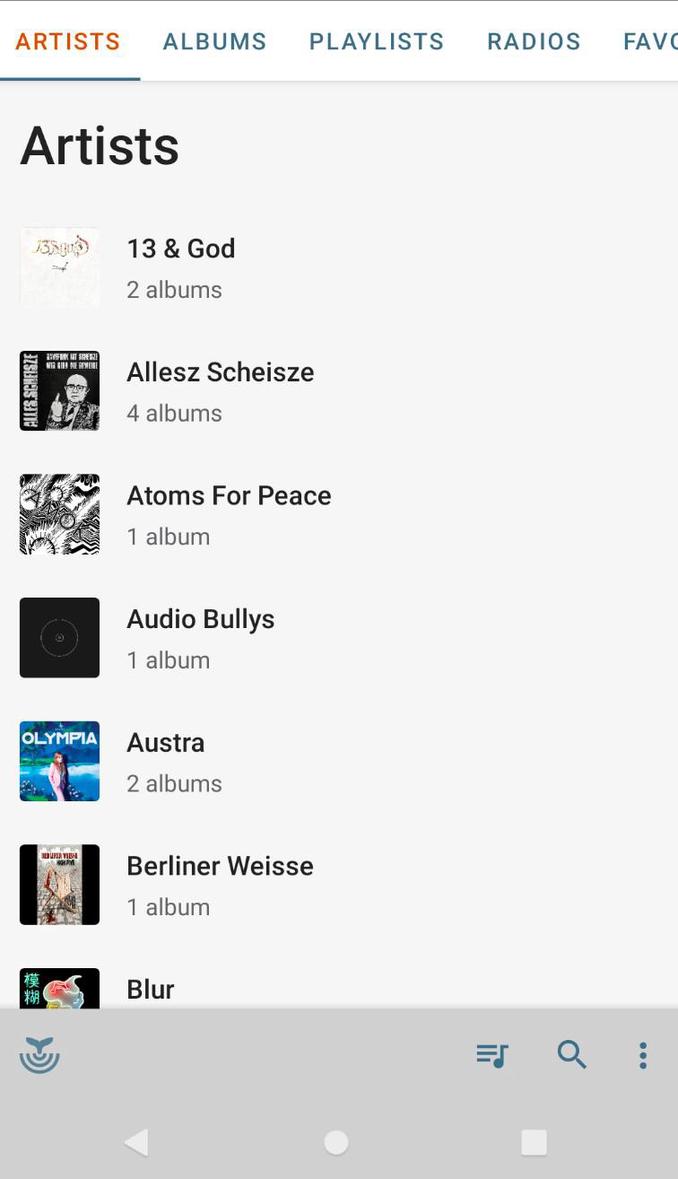Open the play queue icon
This screenshot has height=1179, width=678.
click(x=492, y=1055)
